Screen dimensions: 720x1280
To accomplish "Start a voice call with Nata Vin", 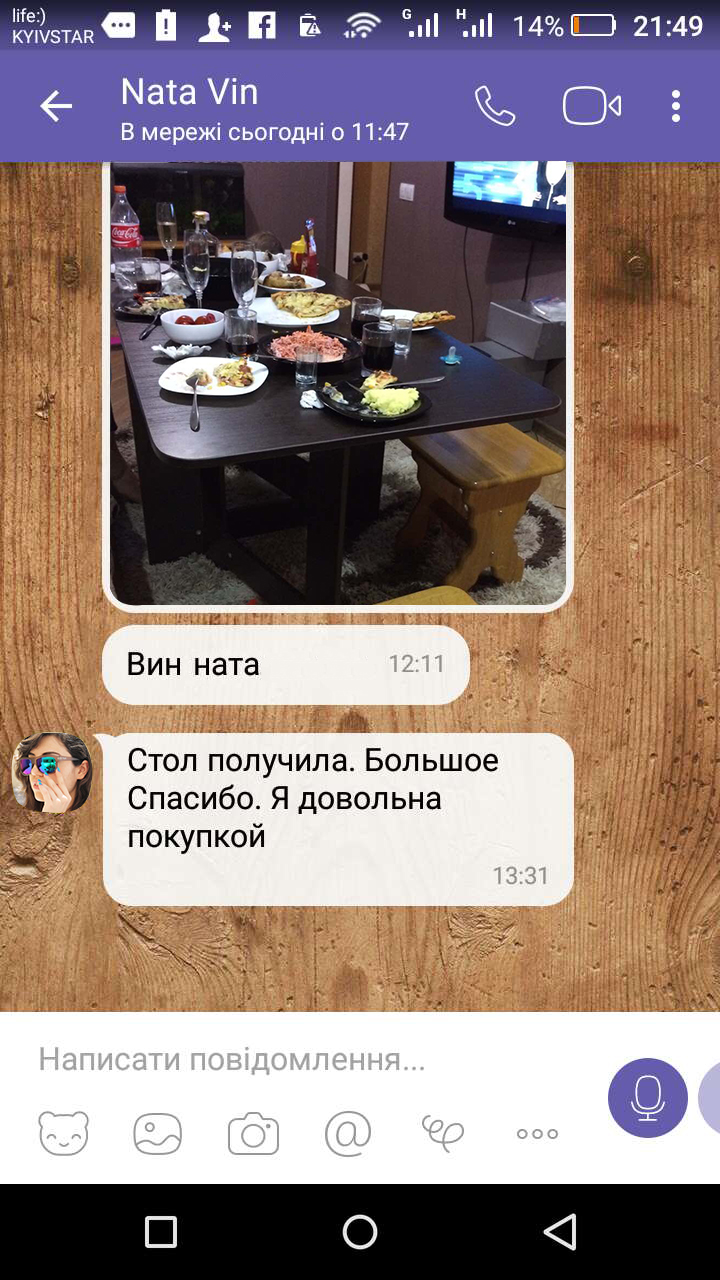I will coord(494,106).
